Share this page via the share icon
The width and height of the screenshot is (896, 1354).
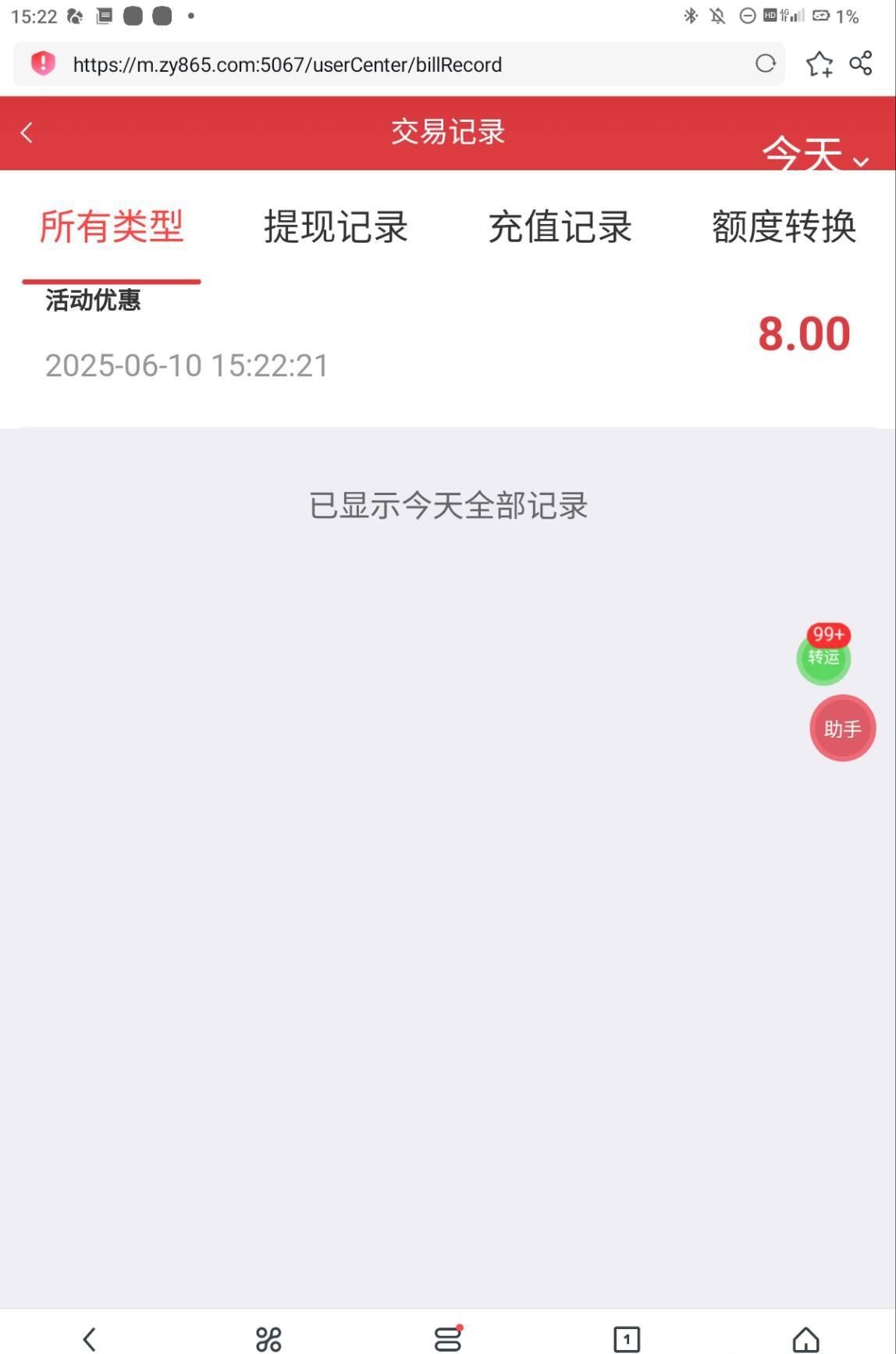pyautogui.click(x=861, y=64)
